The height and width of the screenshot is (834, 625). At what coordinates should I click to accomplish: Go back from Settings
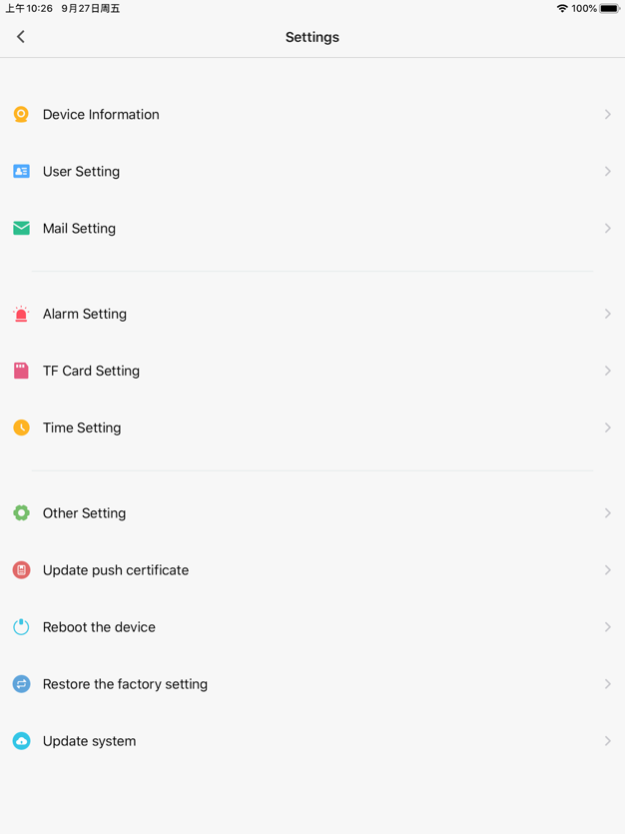pos(21,37)
